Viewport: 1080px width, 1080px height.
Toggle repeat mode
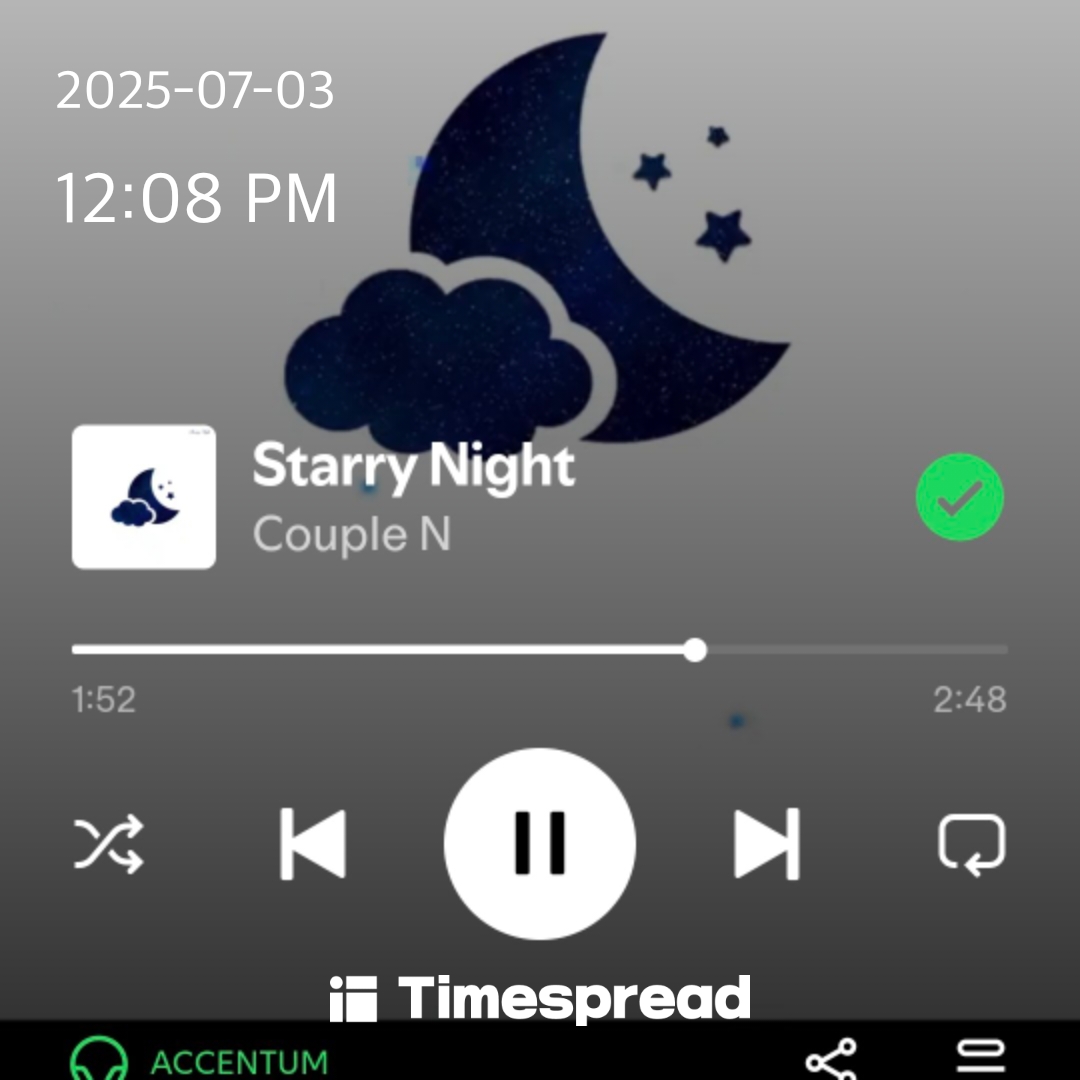(971, 845)
